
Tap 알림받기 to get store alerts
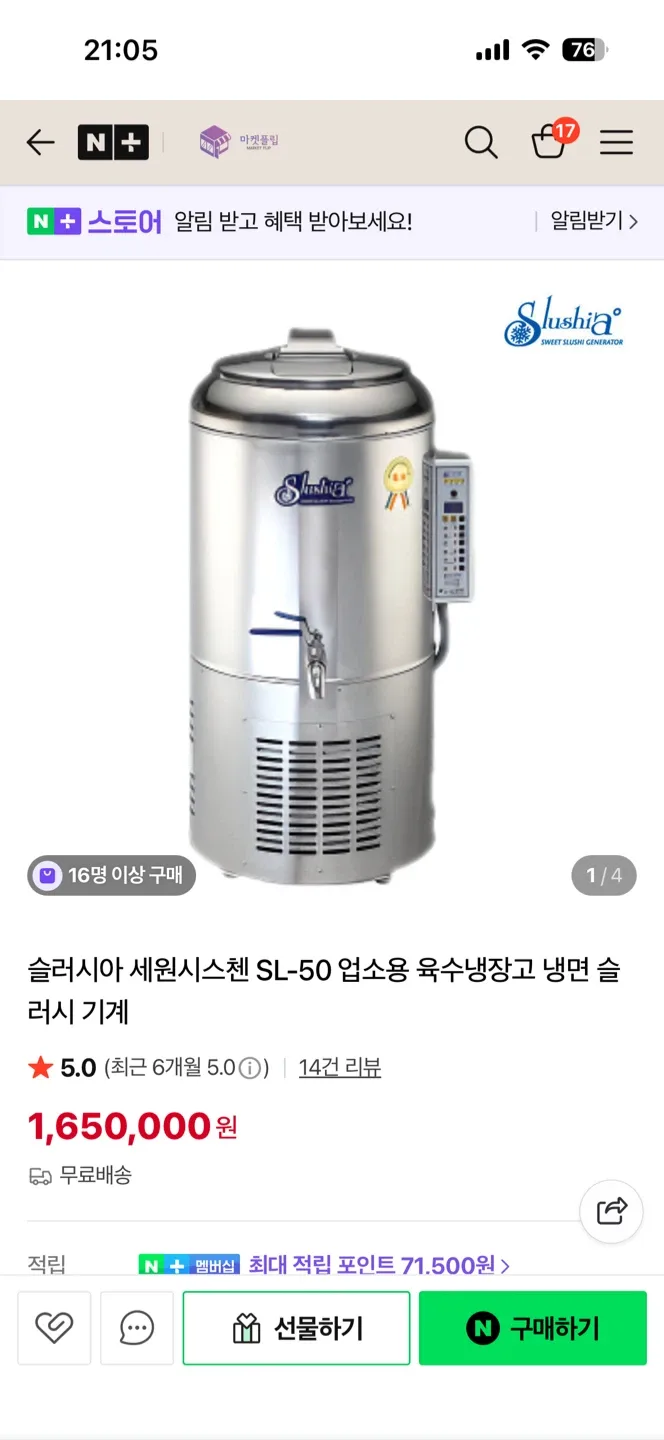593,221
